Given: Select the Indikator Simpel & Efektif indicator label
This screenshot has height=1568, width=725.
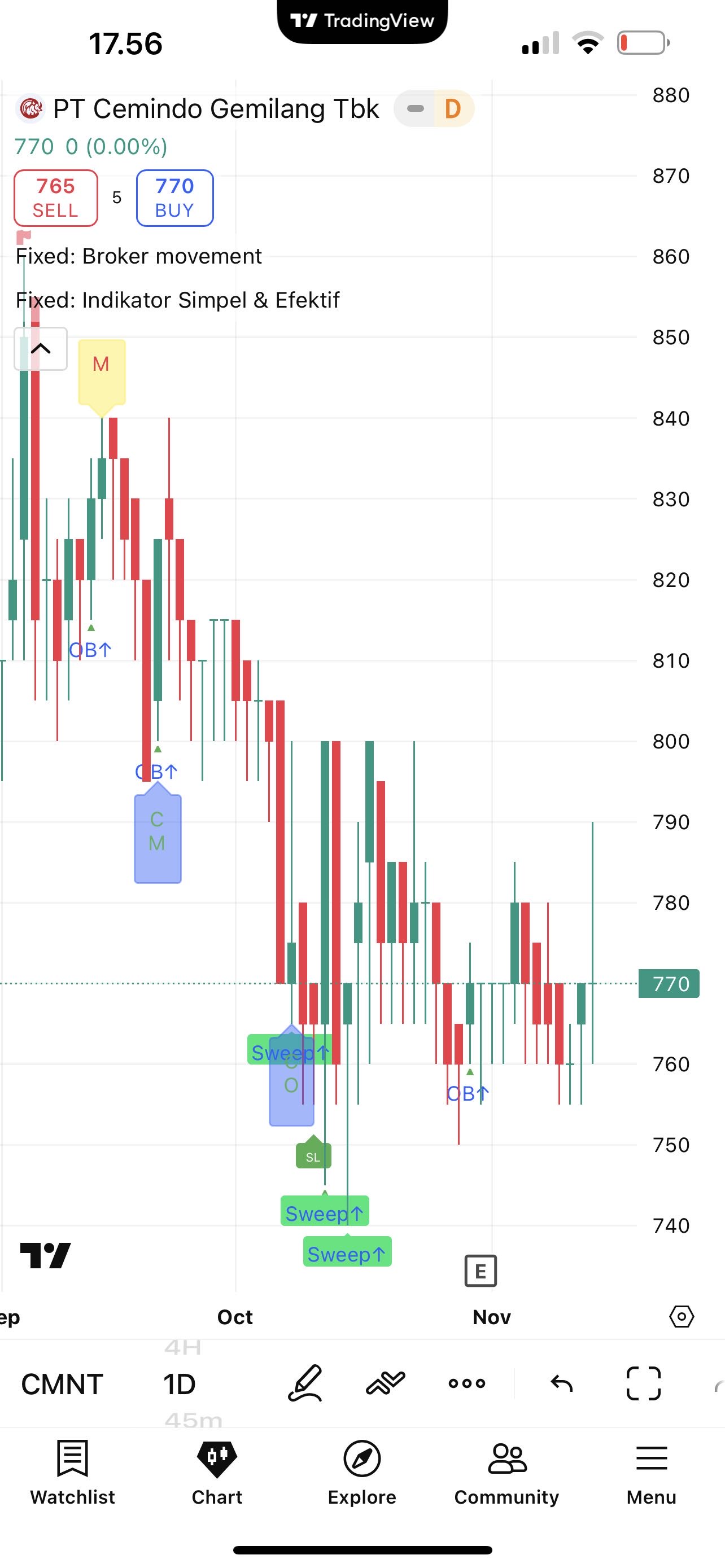Looking at the screenshot, I should point(178,300).
